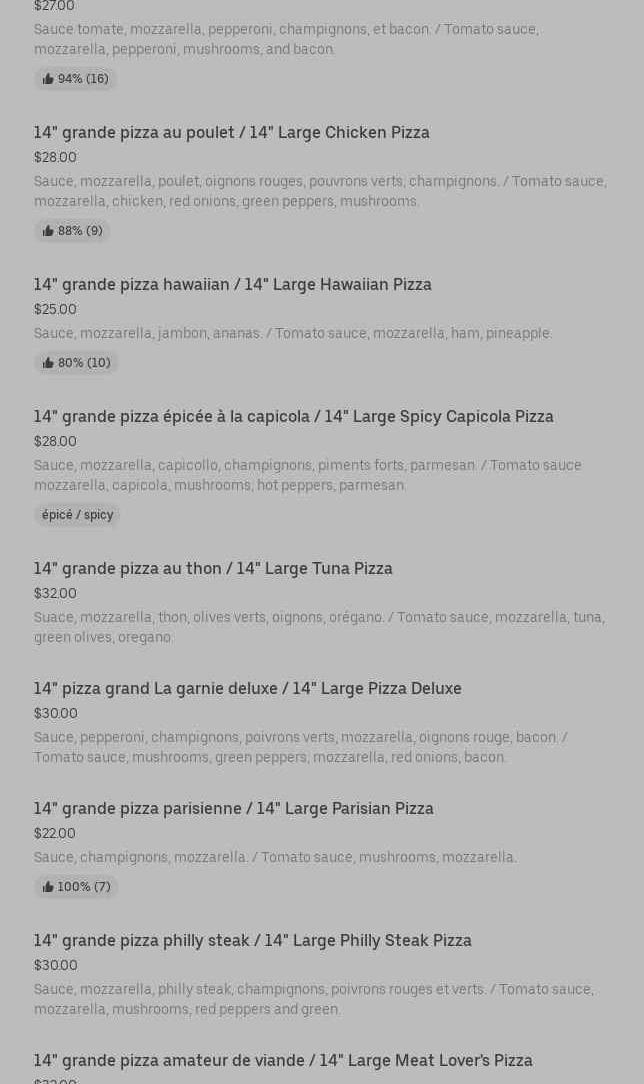Select the 14" Large Parisian Pizza

[234, 808]
